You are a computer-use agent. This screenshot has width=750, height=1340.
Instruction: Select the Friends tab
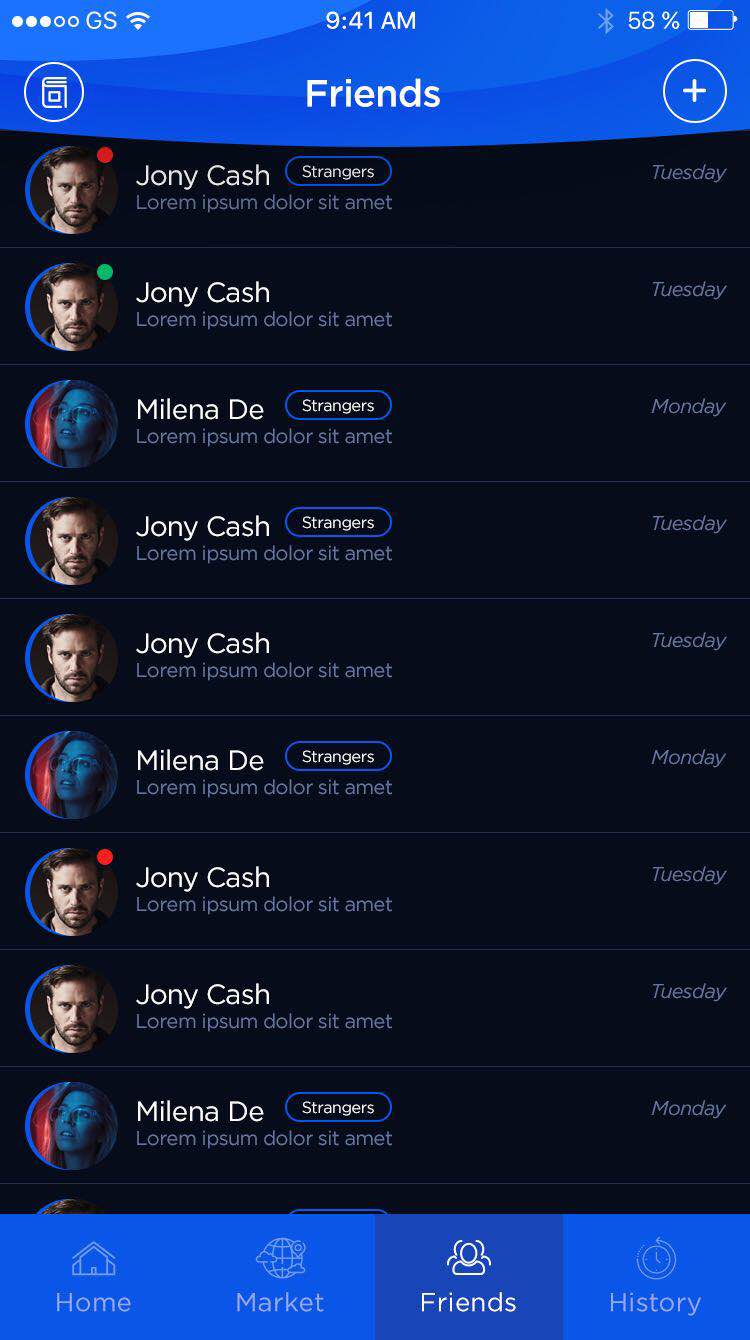coord(468,1277)
